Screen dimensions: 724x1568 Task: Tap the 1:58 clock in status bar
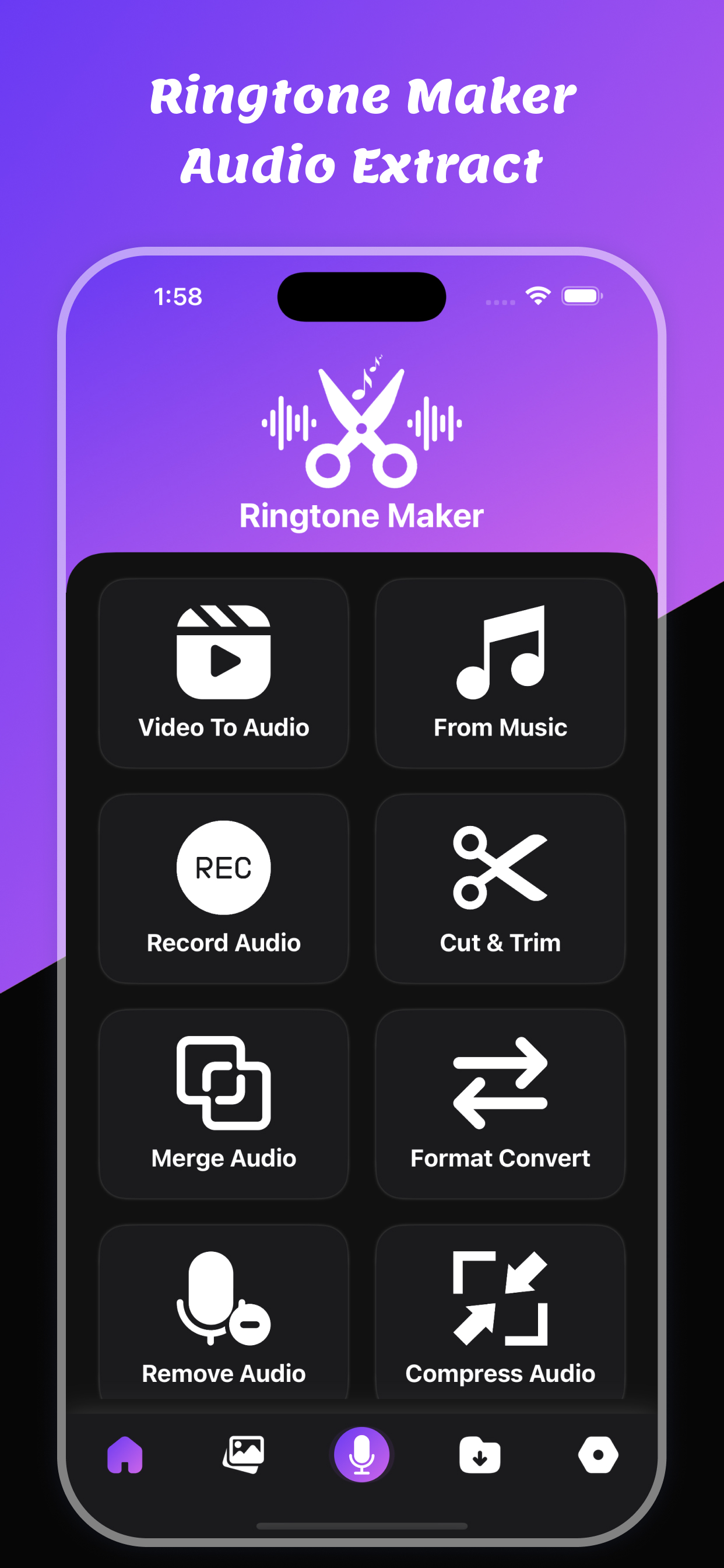pyautogui.click(x=177, y=297)
